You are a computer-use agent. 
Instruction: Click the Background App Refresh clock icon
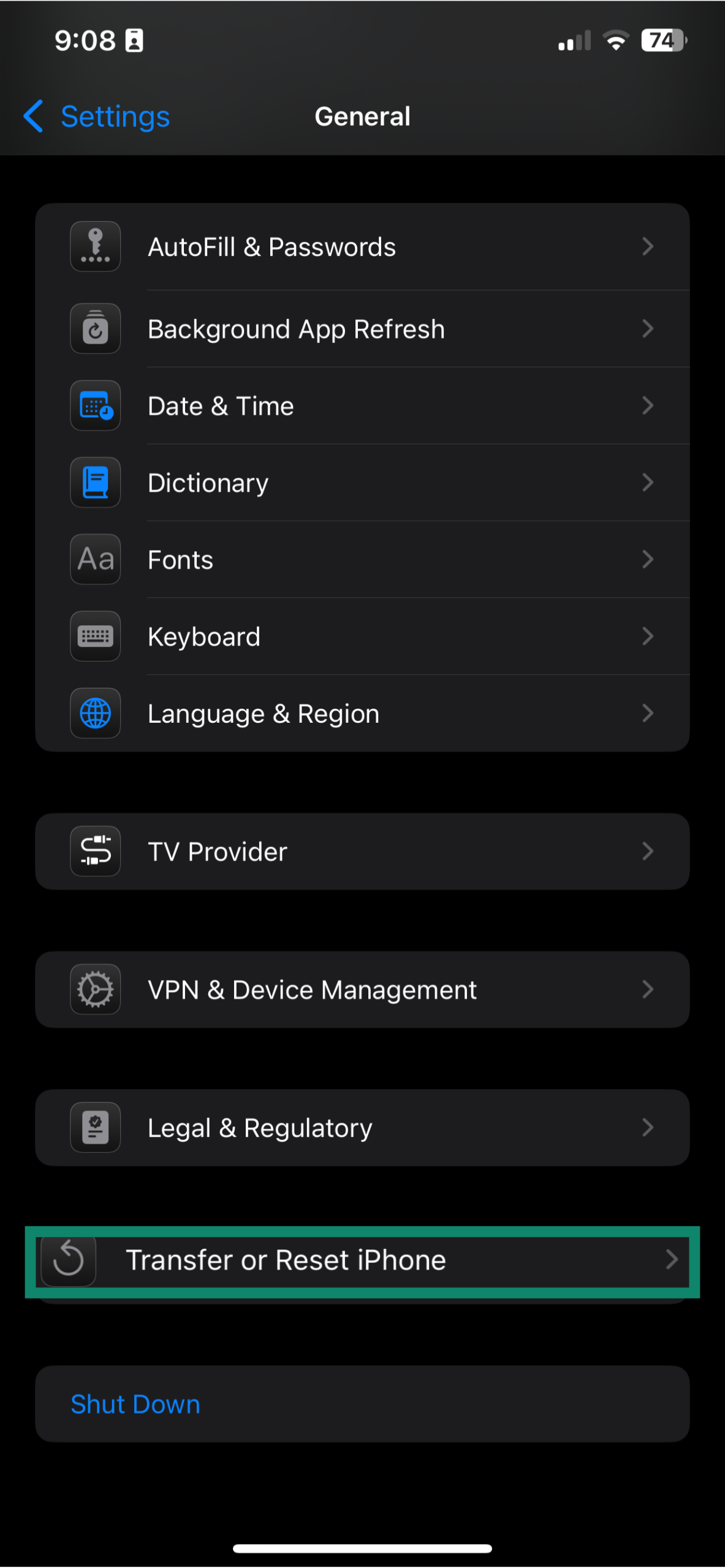95,329
